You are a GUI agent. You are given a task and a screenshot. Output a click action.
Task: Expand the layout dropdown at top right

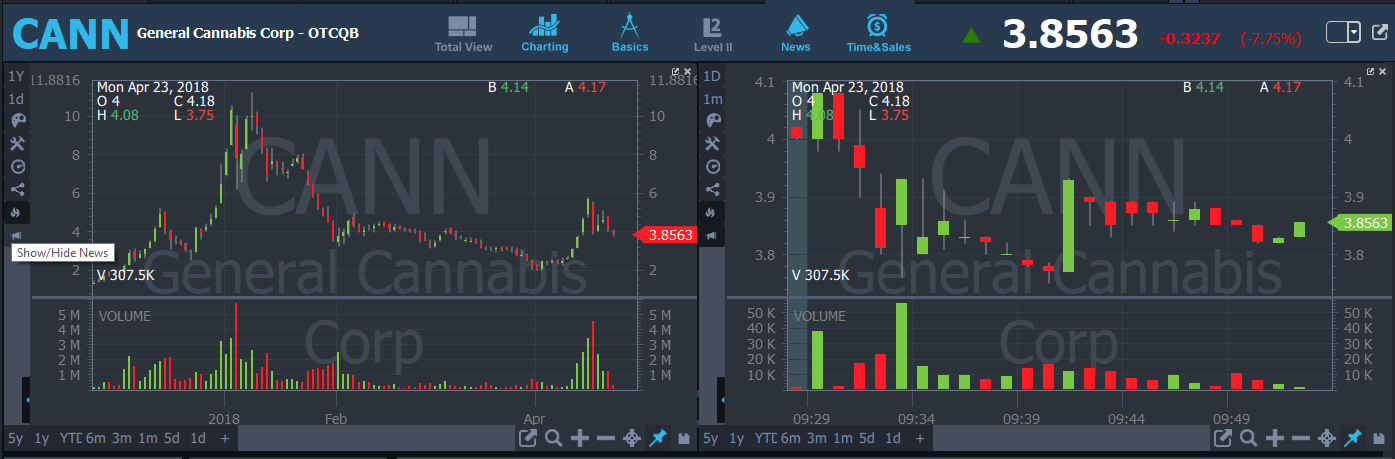coord(1354,33)
